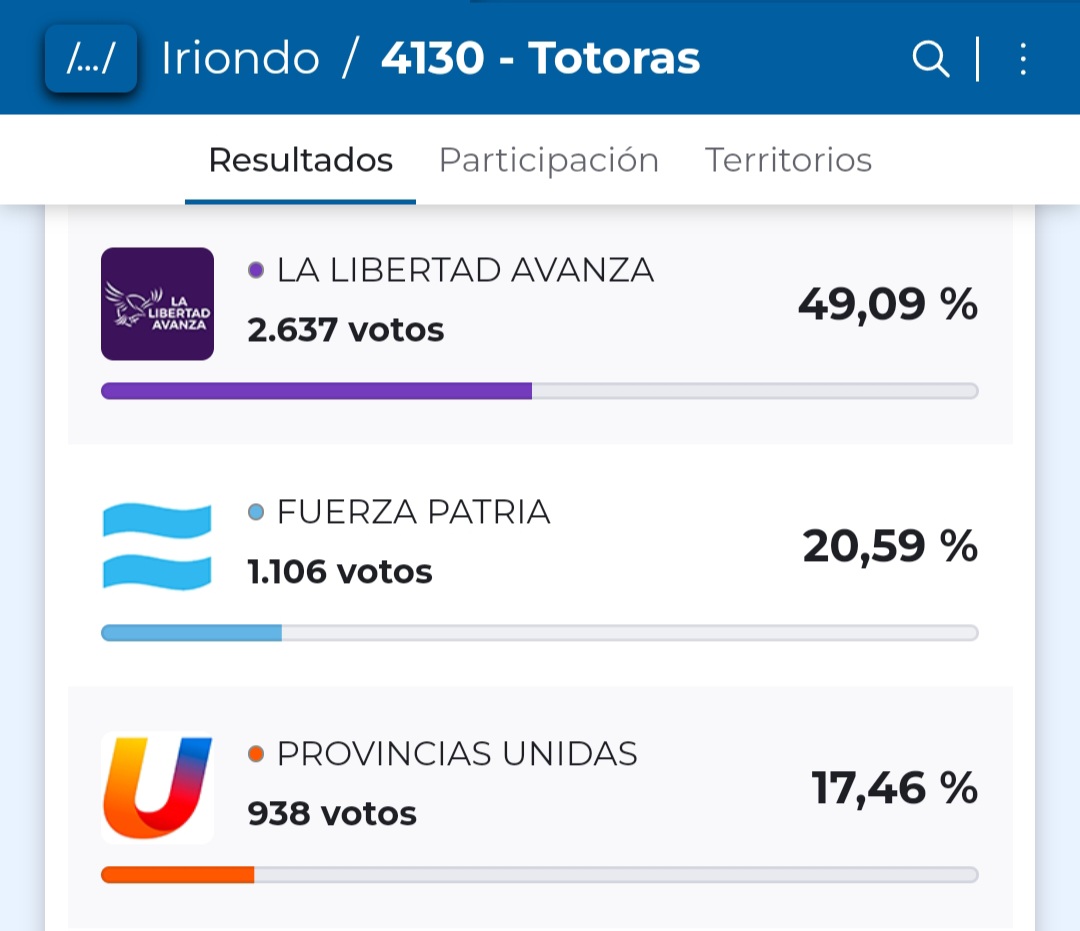The image size is (1080, 931).
Task: Open the search magnifier icon
Action: 930,60
